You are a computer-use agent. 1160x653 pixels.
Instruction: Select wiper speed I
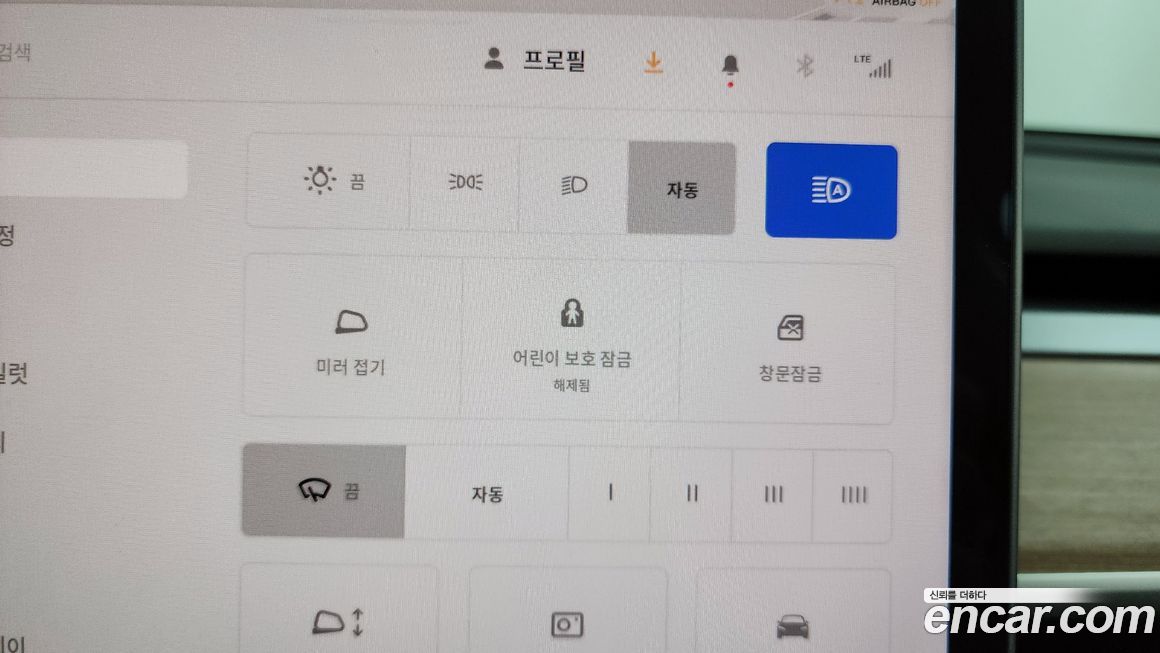tap(610, 494)
